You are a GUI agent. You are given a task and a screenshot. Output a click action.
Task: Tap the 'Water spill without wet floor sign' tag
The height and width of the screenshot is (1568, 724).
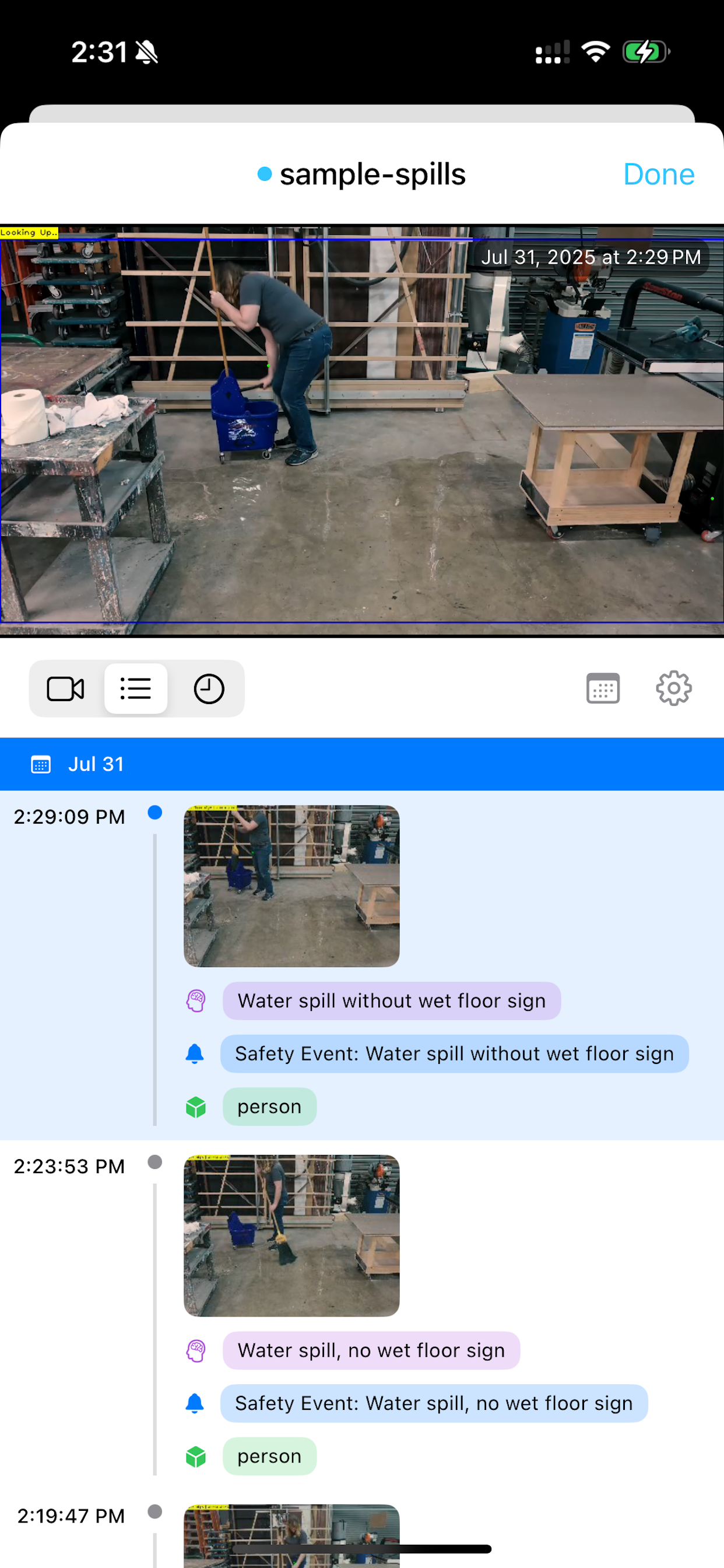[x=391, y=1000]
